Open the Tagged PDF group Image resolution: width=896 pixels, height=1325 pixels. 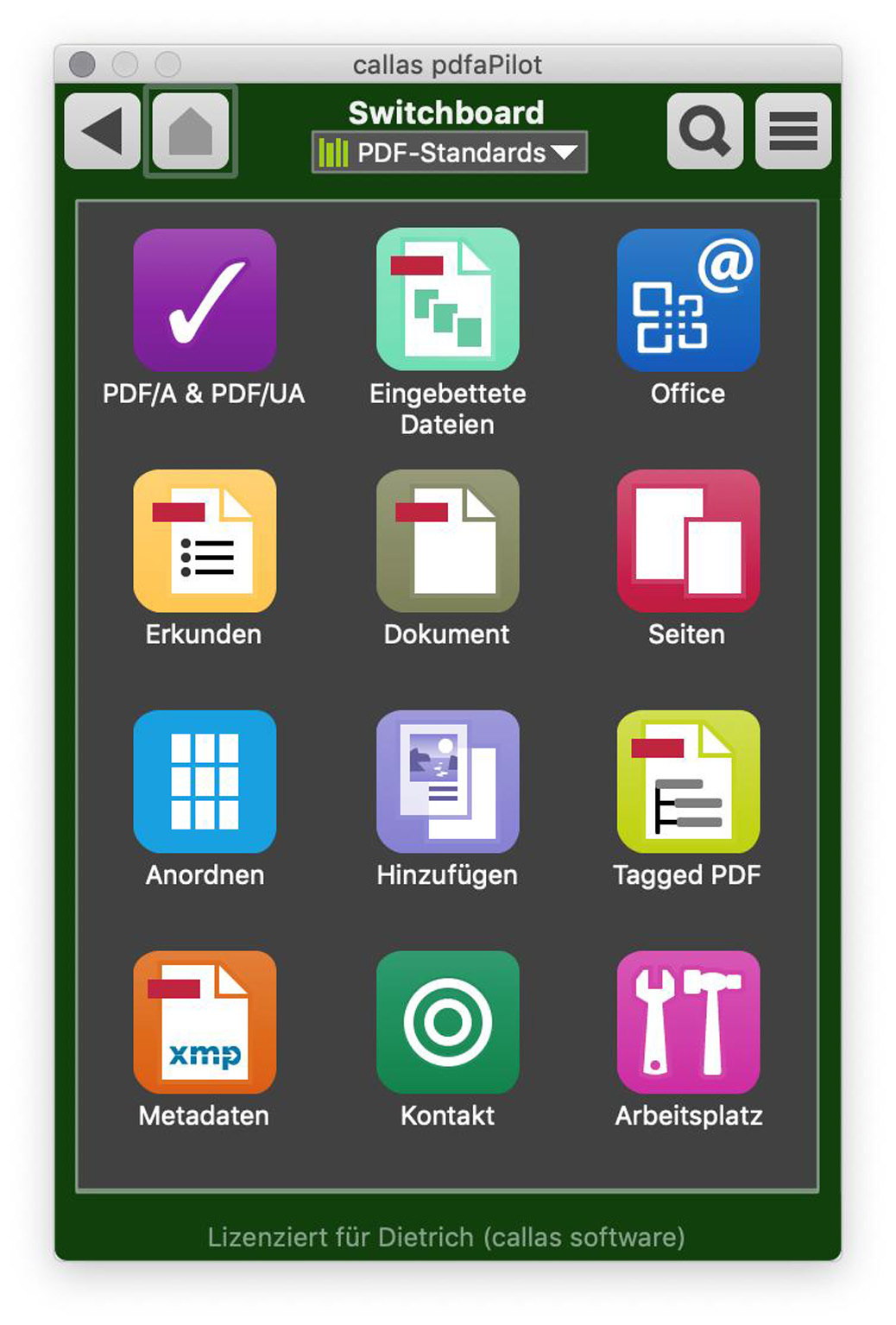[x=688, y=782]
